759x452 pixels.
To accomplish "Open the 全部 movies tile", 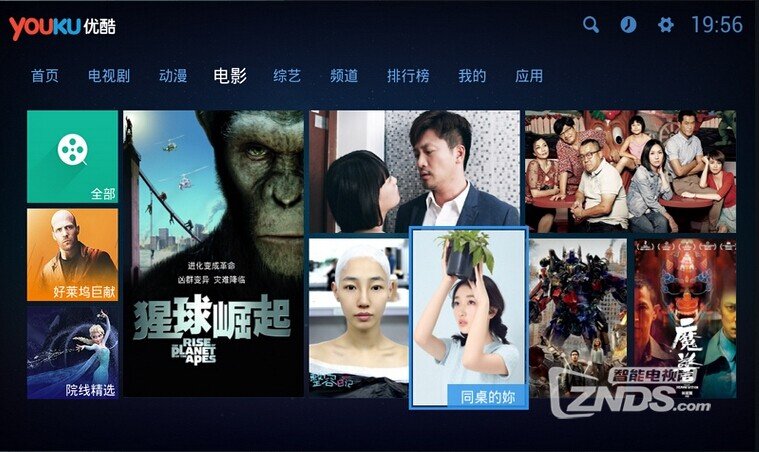I will [x=72, y=157].
